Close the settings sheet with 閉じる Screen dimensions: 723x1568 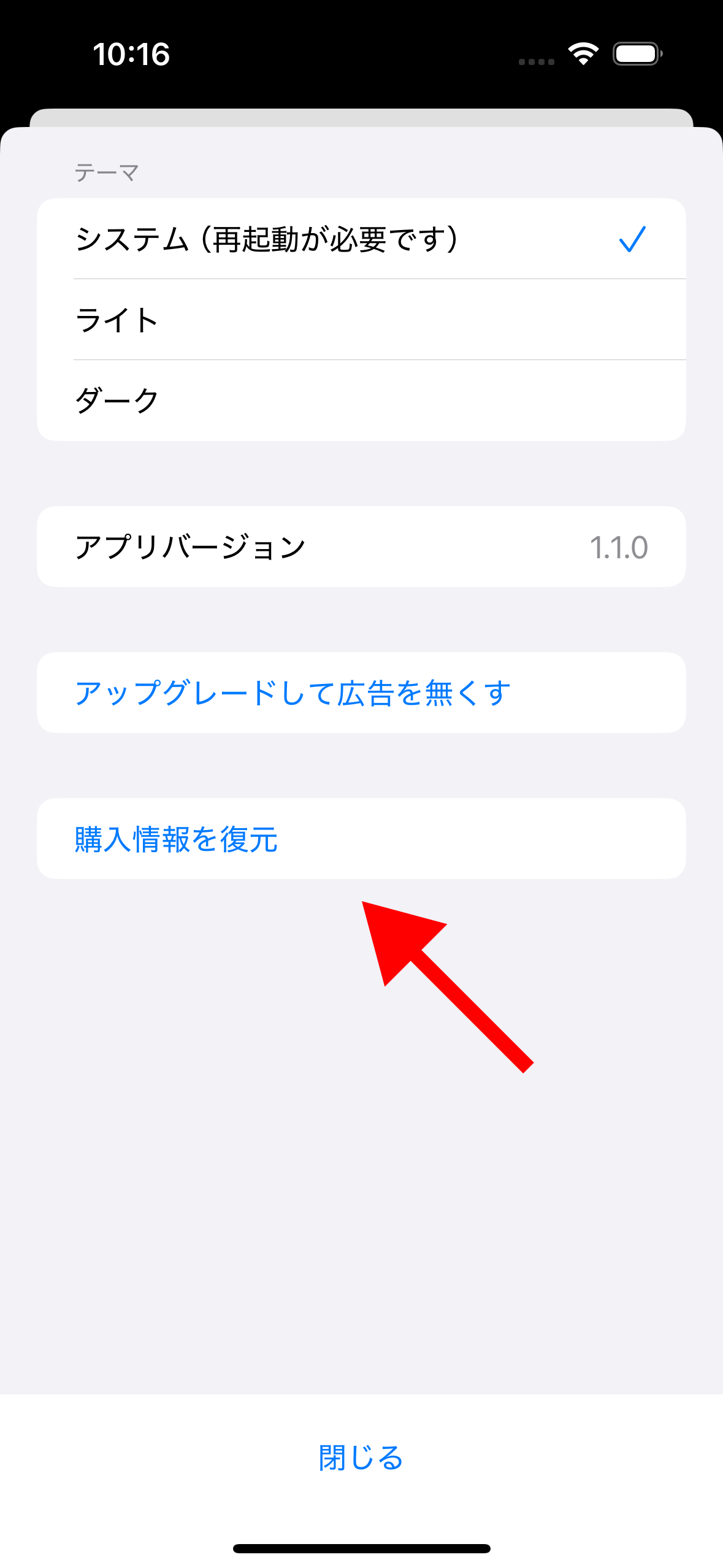coord(361,1458)
